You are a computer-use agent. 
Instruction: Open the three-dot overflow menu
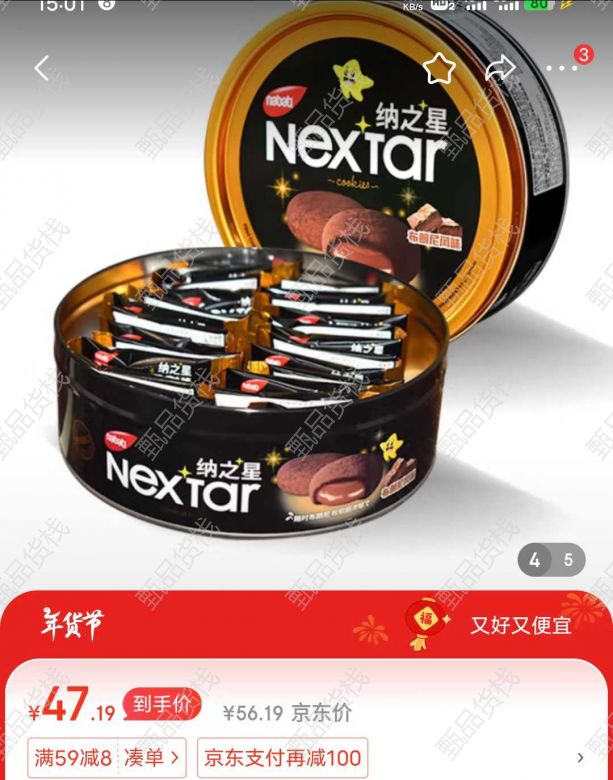point(562,68)
